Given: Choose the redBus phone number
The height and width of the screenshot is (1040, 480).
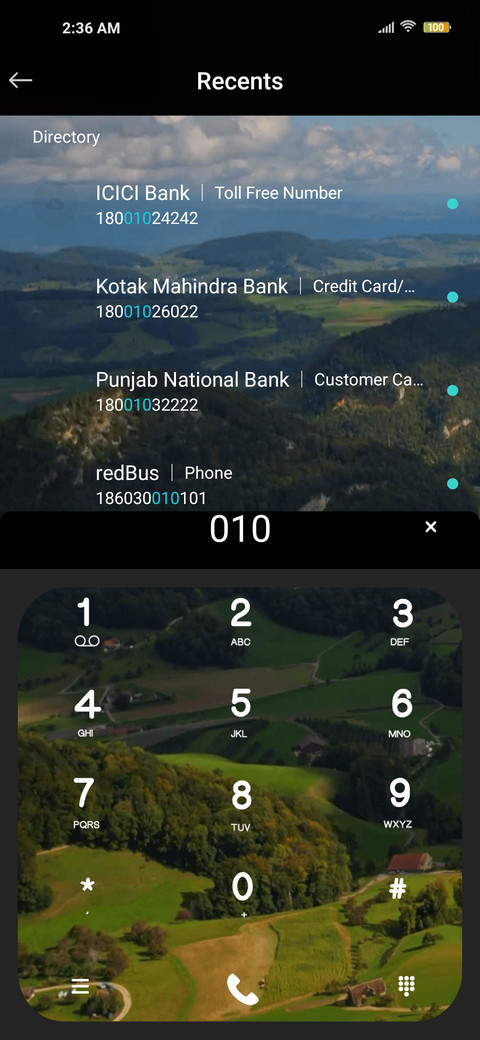Looking at the screenshot, I should pos(240,484).
